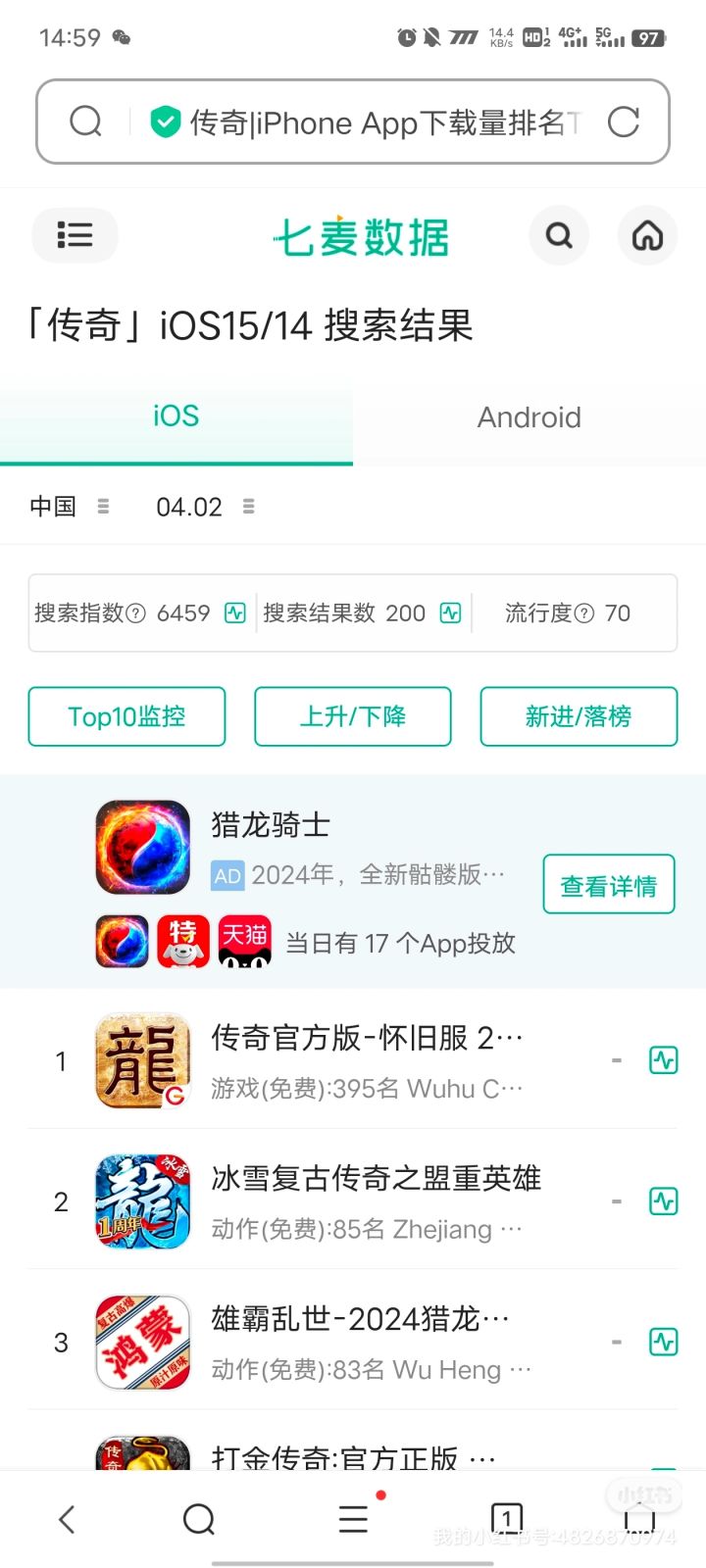706x1568 pixels.
Task: Toggle the 上升/下降 filter
Action: tap(352, 716)
